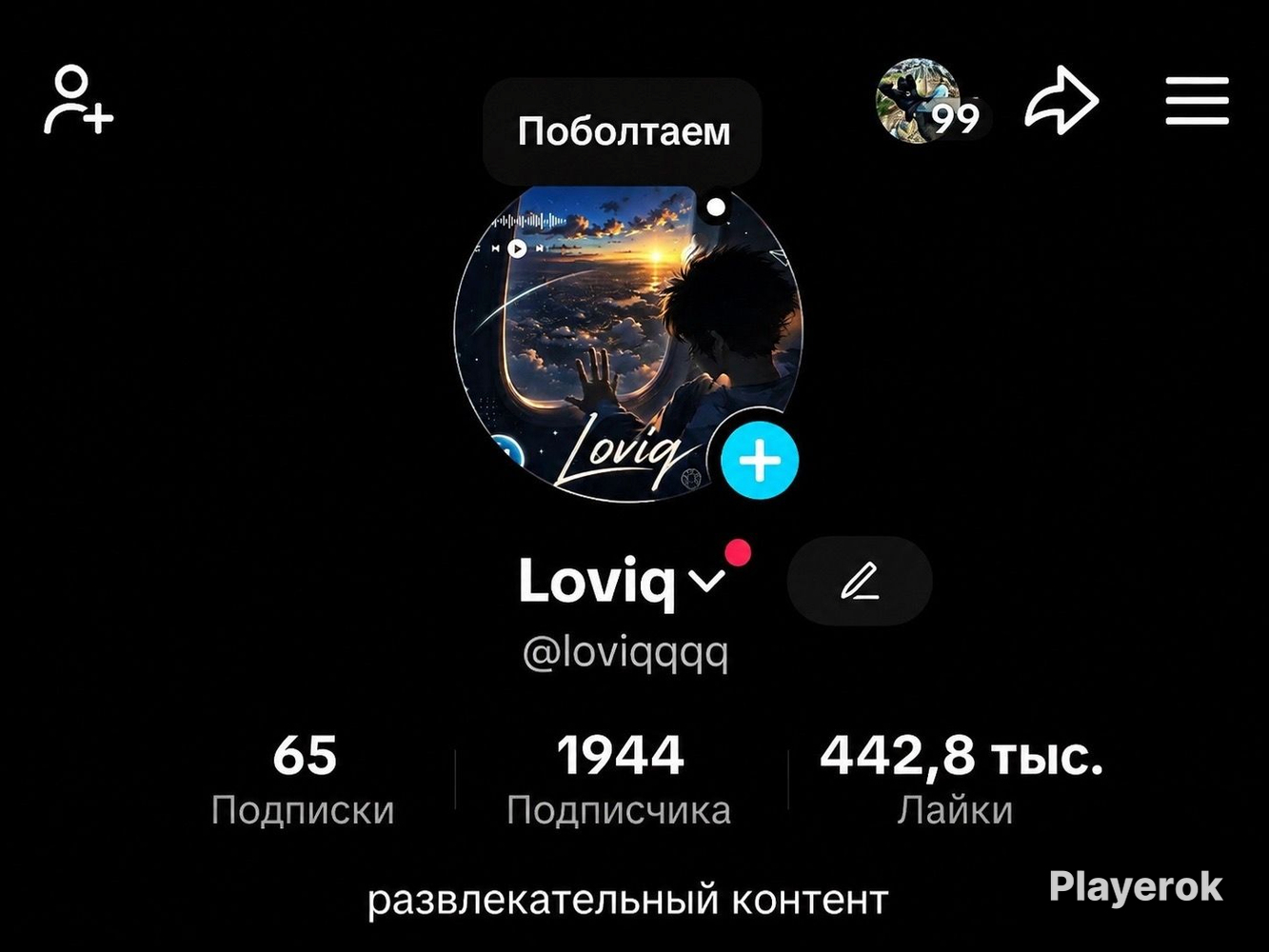View the 442,8 тыс. Лайки count
This screenshot has width=1269, height=952.
coord(960,780)
